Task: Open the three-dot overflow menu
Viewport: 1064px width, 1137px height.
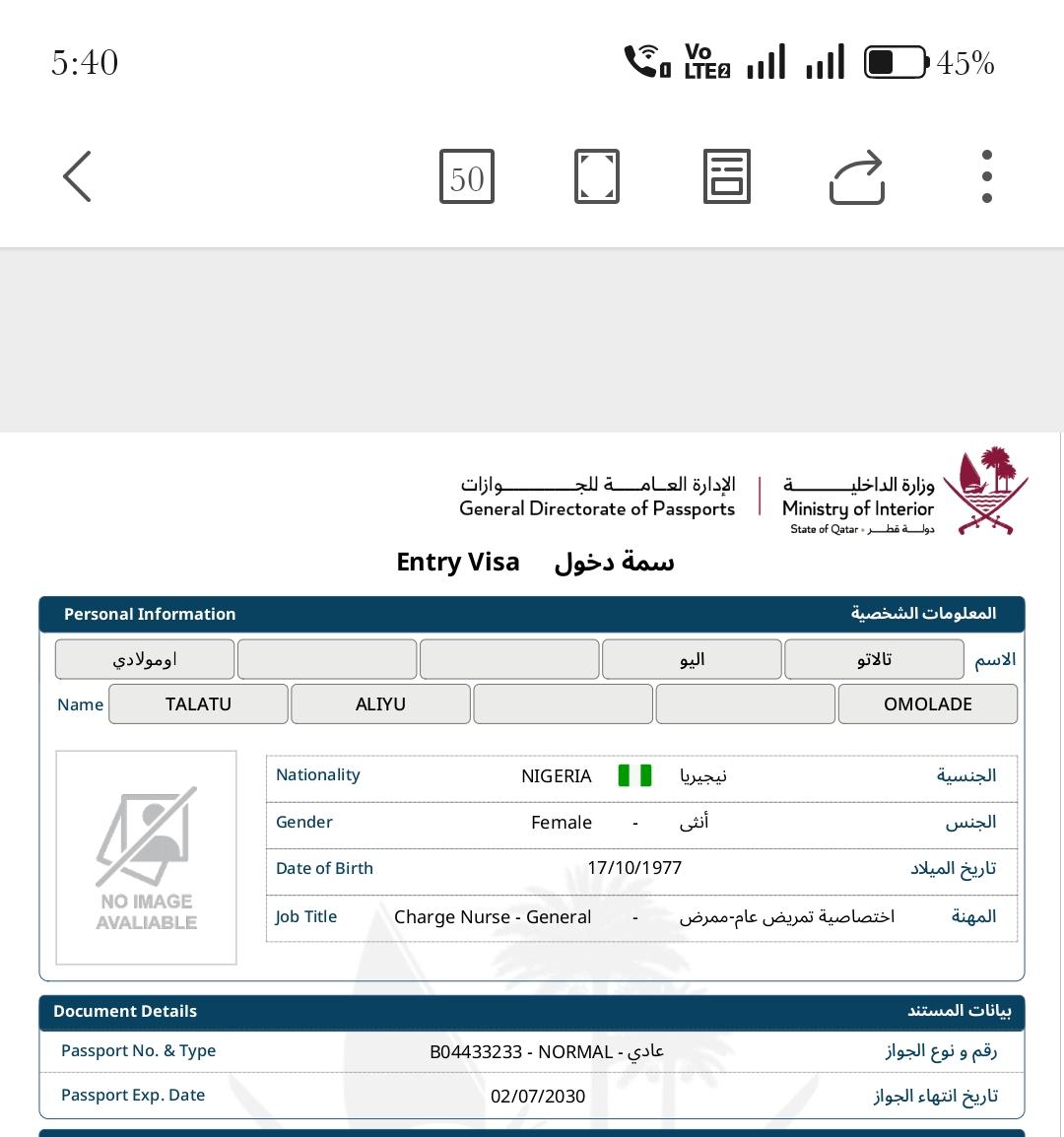Action: [x=986, y=176]
